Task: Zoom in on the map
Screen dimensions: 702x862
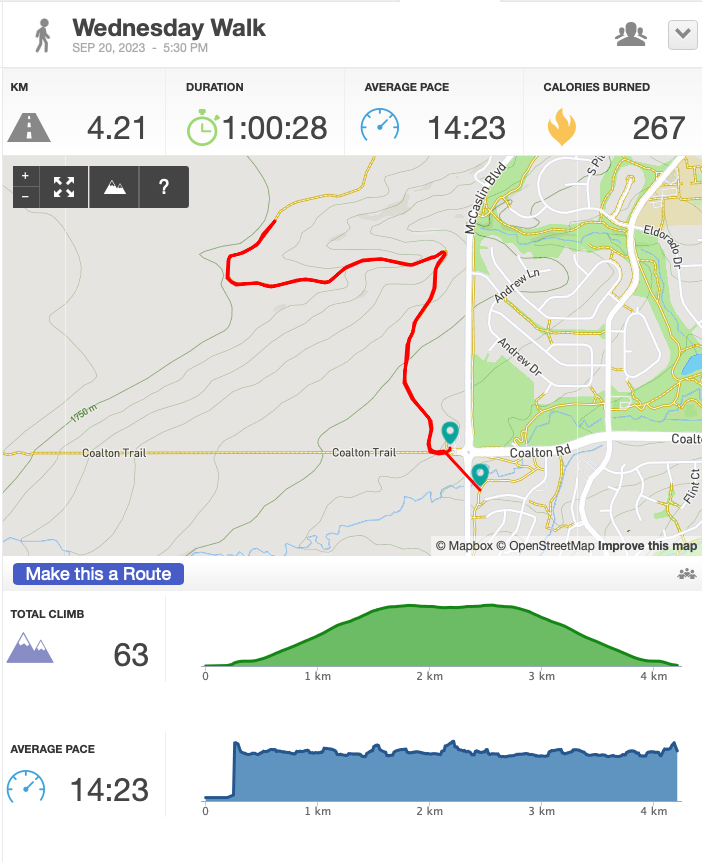Action: (x=25, y=176)
